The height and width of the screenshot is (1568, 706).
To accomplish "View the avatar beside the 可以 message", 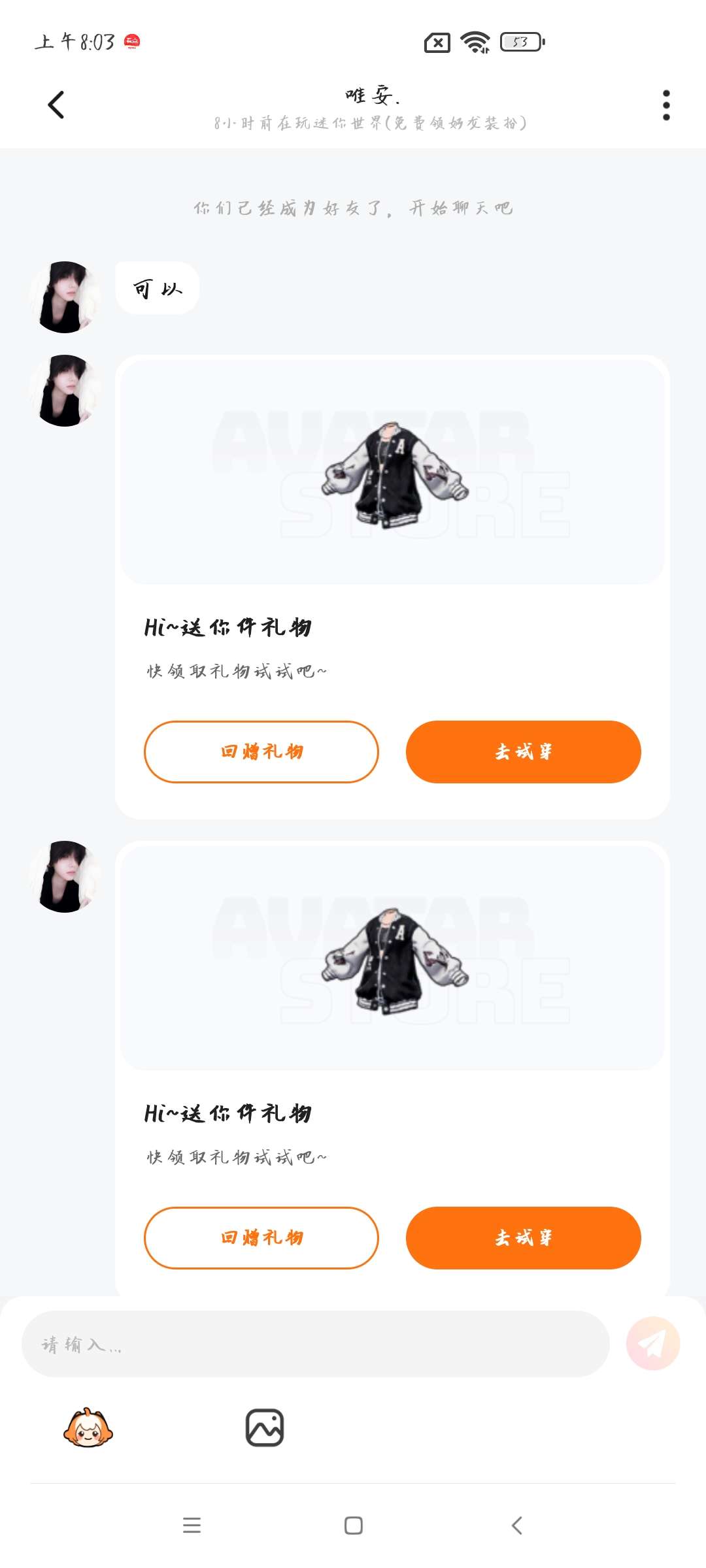I will tap(65, 297).
